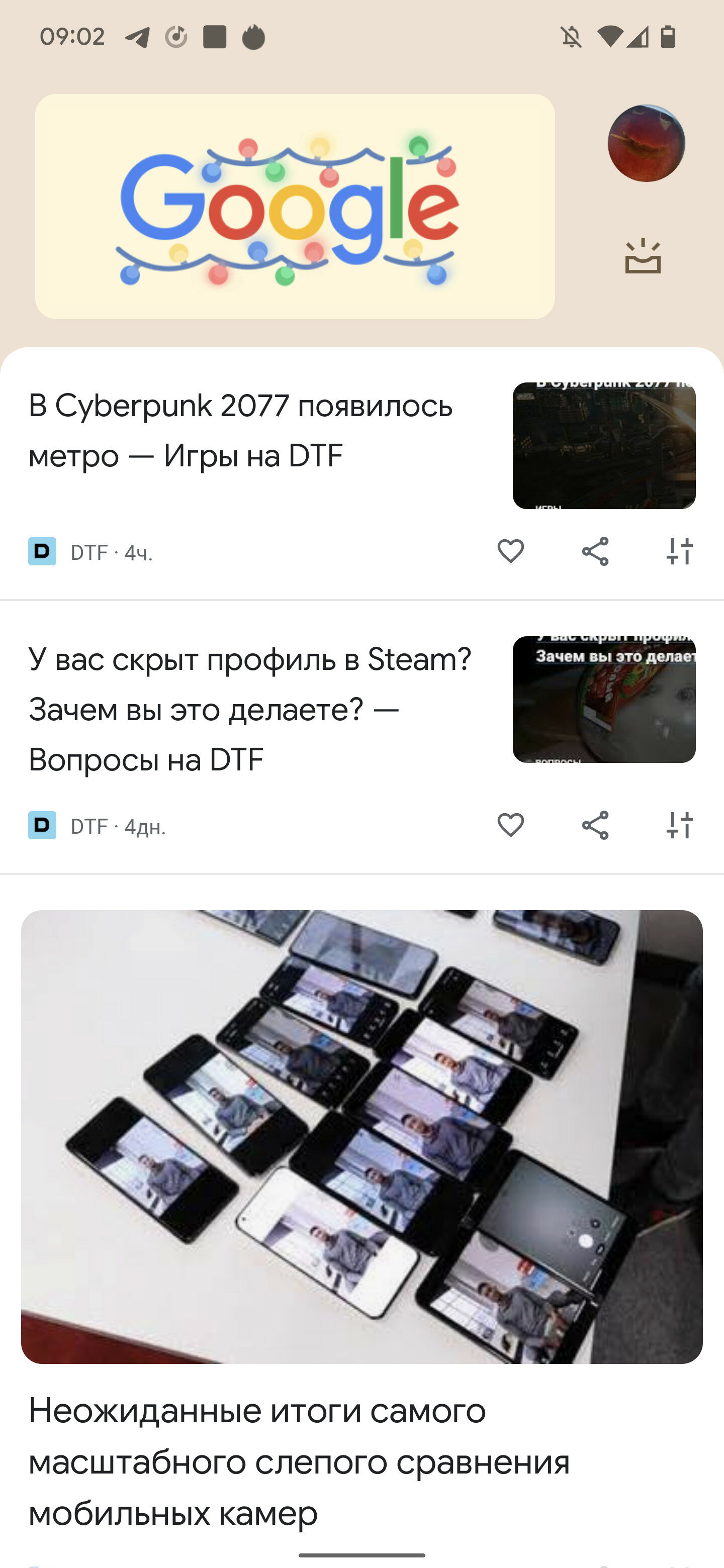Open customize options for Steam profile article
Screen dimensions: 724x1568
[680, 825]
